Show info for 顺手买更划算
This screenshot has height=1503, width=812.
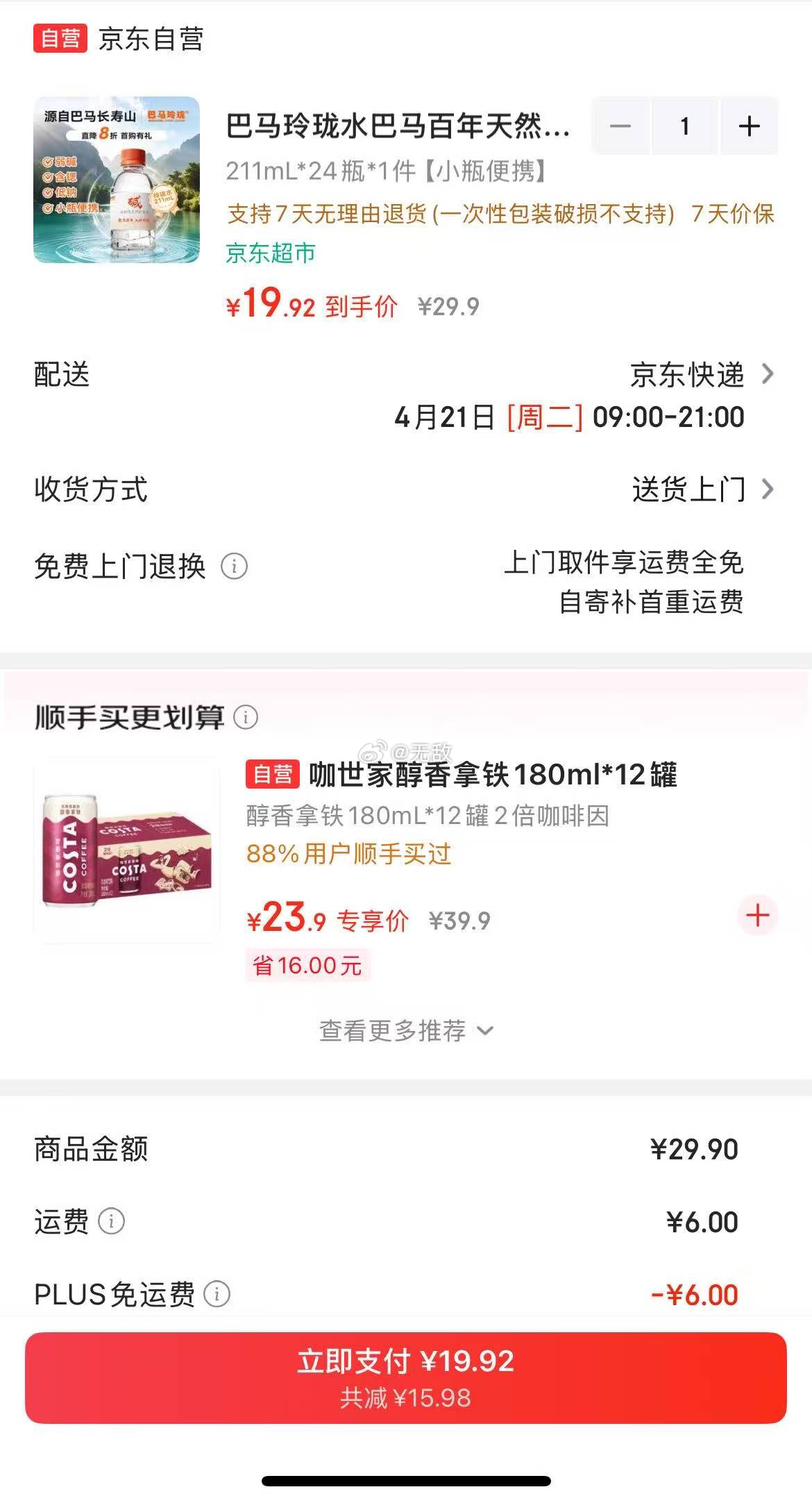(x=246, y=717)
